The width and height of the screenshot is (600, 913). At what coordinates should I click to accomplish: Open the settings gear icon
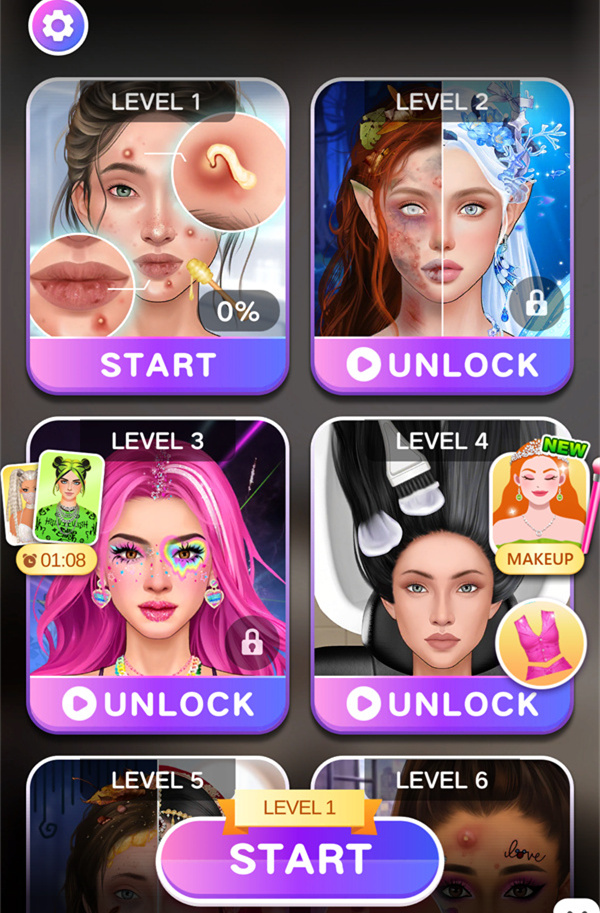click(58, 26)
